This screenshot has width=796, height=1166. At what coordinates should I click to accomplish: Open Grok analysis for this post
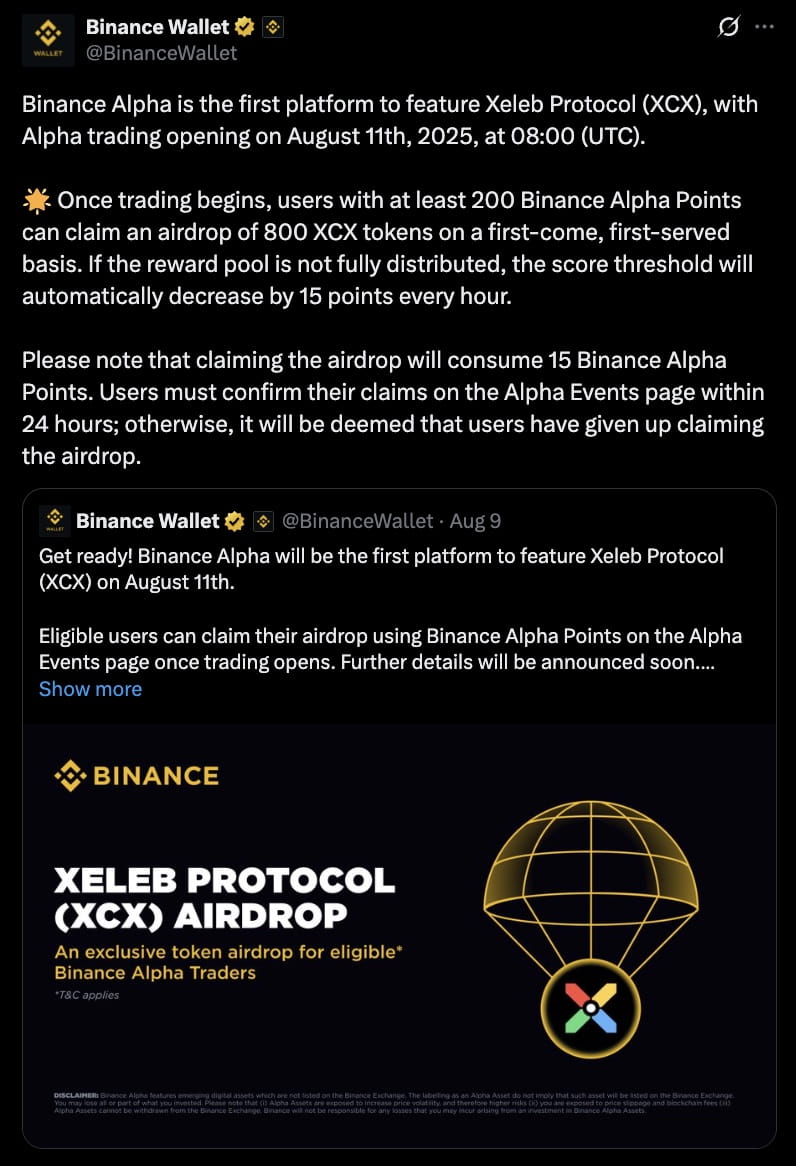click(728, 27)
